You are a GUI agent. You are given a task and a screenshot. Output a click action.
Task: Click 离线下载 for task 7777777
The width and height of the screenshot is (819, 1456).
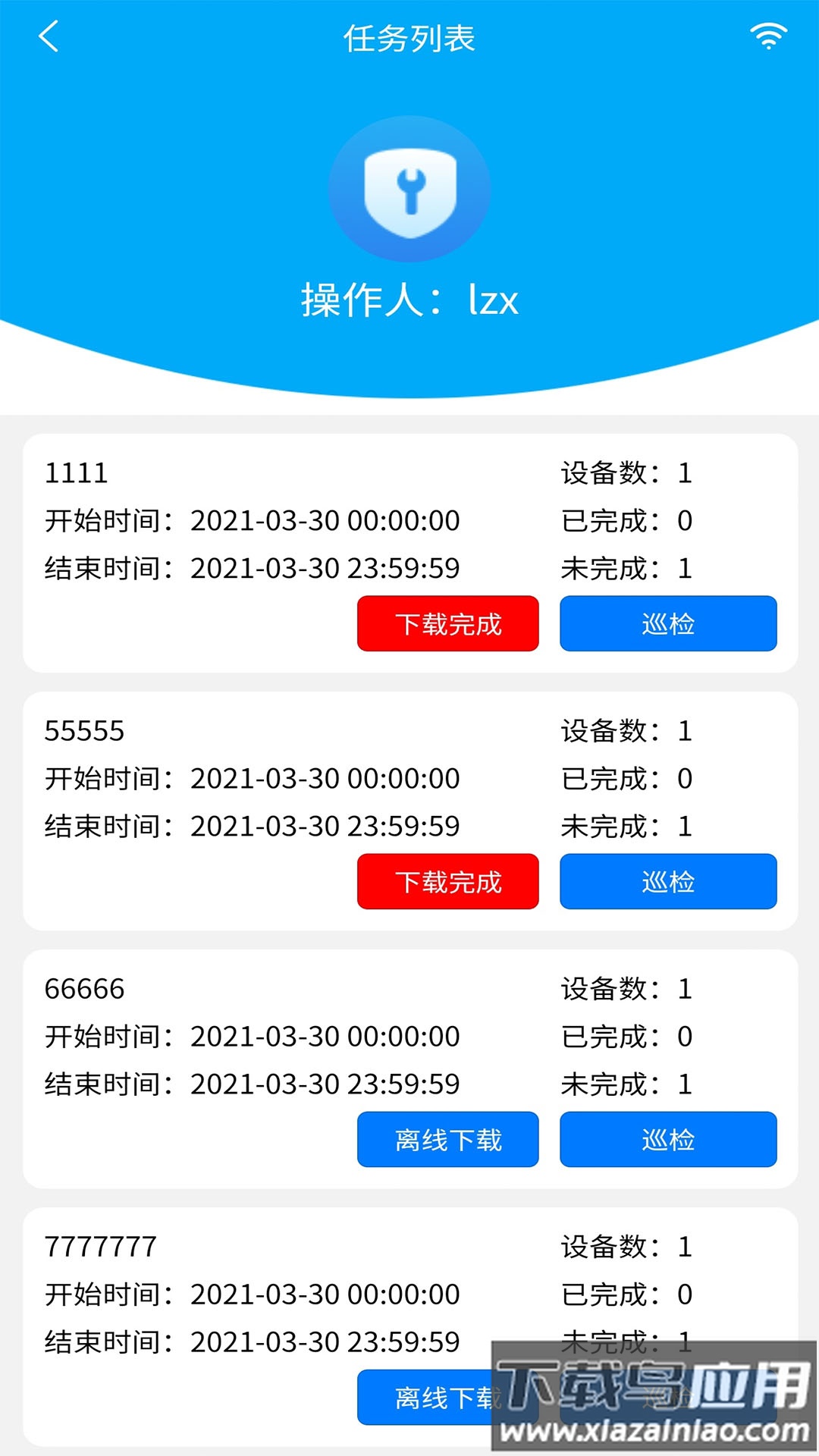pyautogui.click(x=447, y=1398)
